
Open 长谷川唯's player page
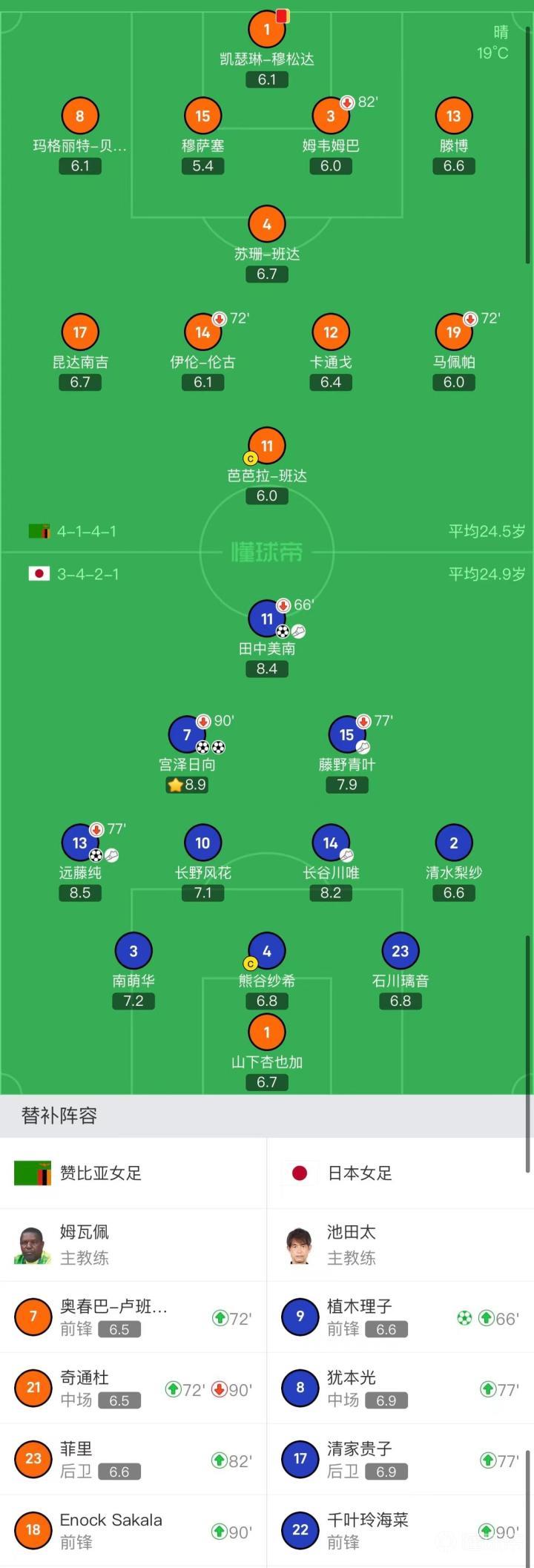click(x=331, y=843)
